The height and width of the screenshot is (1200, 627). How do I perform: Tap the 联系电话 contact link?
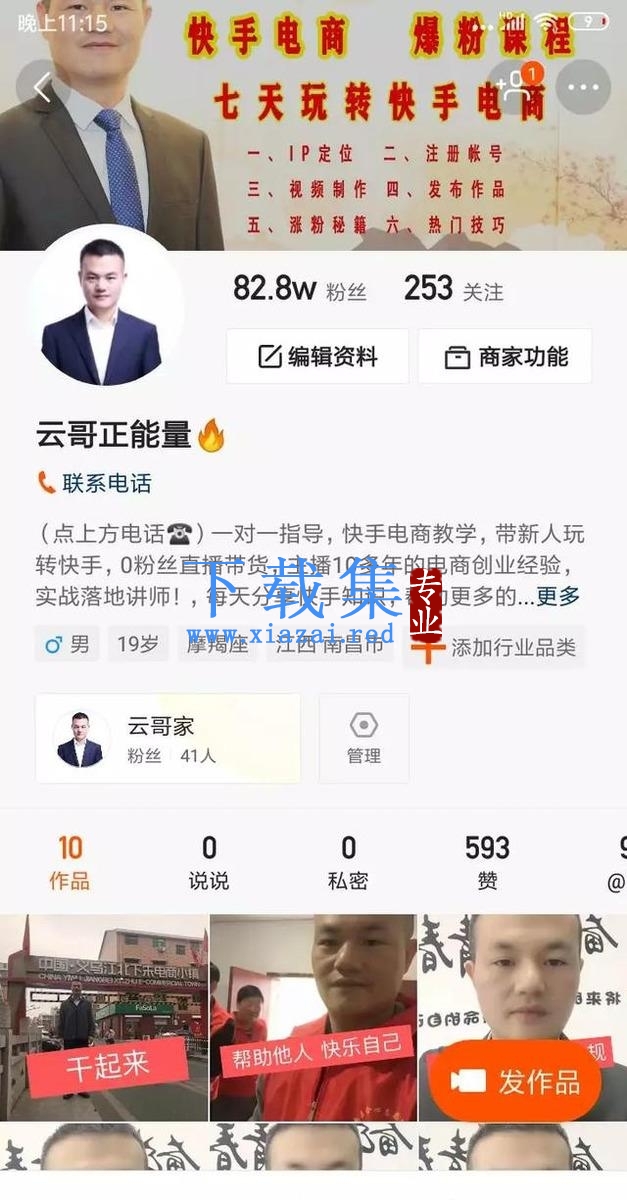(95, 484)
